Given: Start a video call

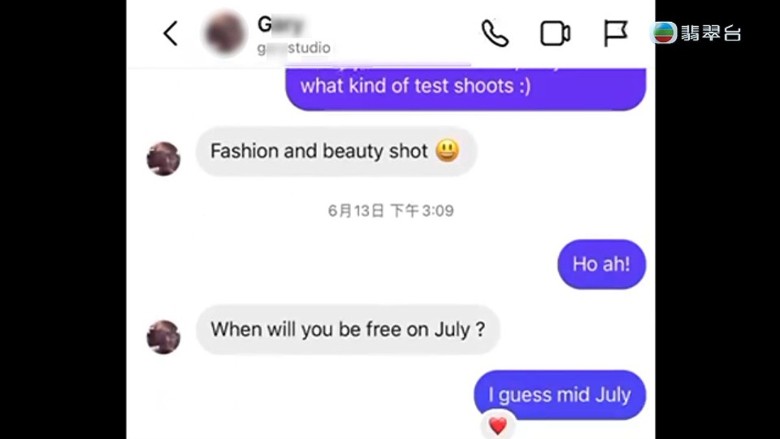Looking at the screenshot, I should 555,33.
